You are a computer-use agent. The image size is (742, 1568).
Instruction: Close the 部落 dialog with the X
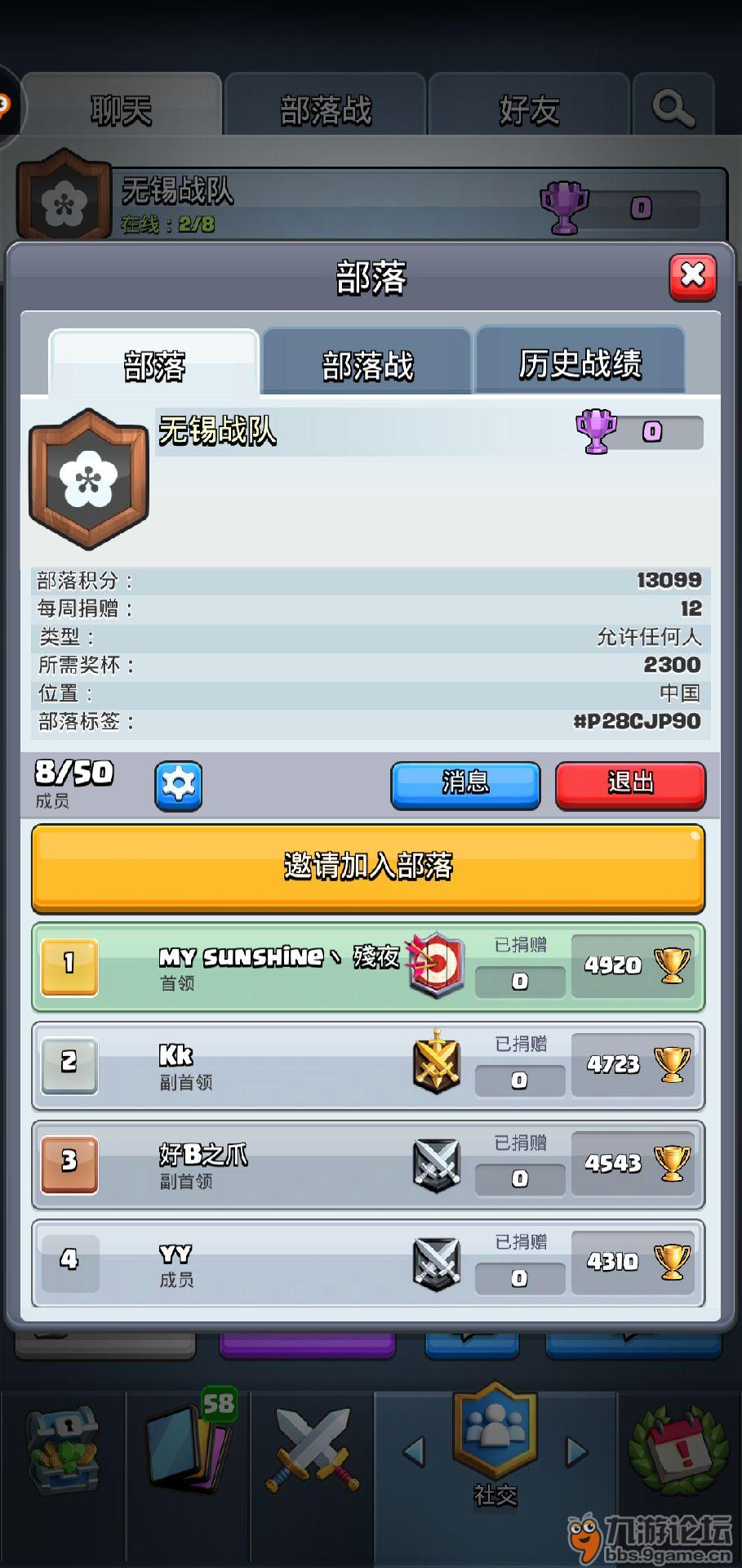pyautogui.click(x=692, y=277)
